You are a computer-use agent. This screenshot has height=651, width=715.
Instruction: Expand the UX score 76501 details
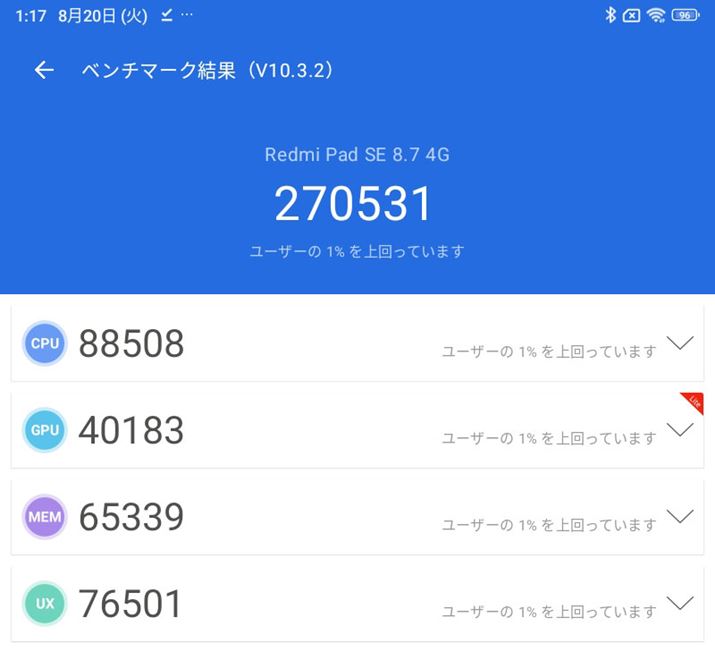tap(679, 603)
